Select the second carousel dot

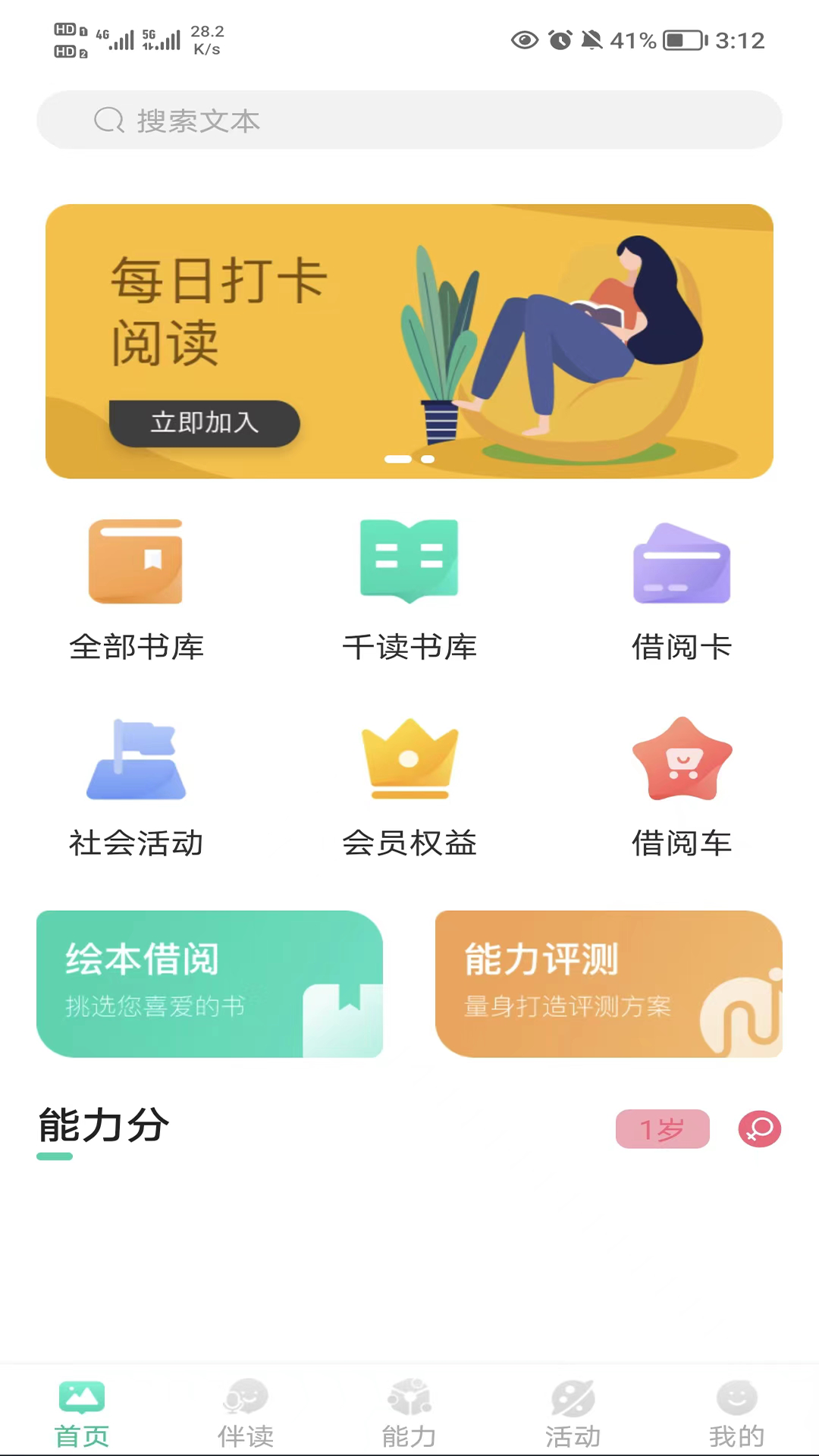(x=427, y=459)
